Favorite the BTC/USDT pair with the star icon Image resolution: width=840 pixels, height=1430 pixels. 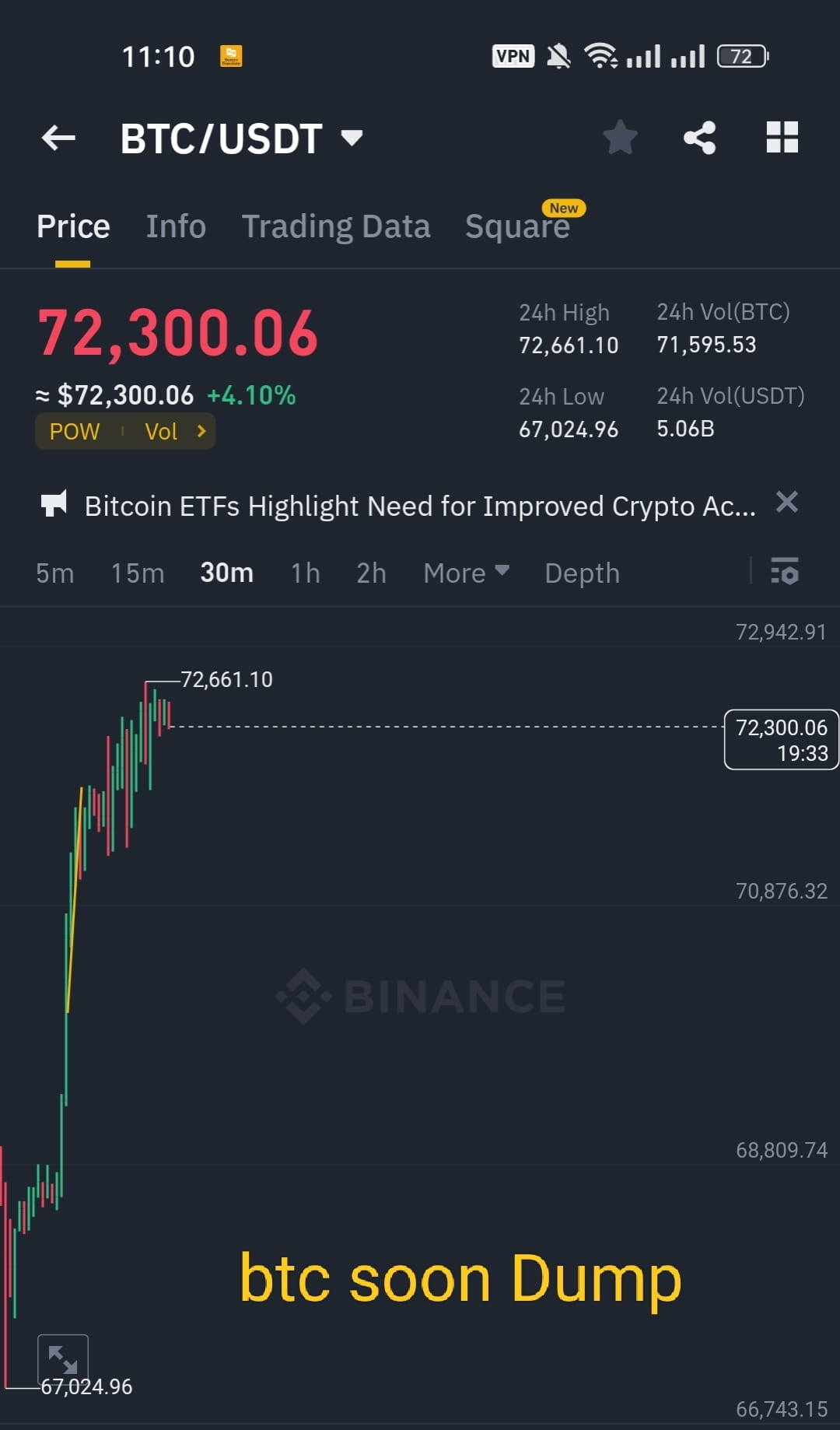[620, 137]
